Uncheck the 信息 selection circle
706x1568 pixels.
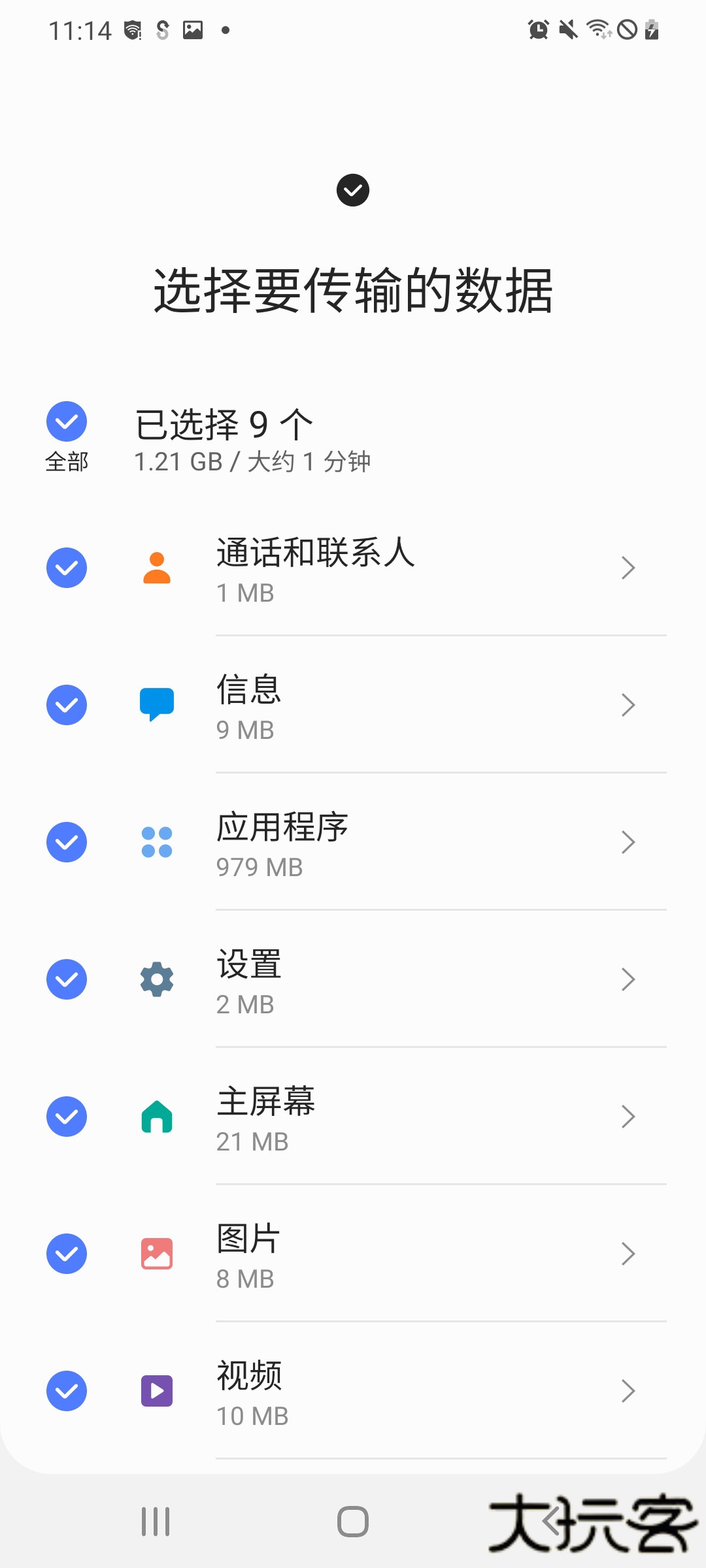[66, 704]
